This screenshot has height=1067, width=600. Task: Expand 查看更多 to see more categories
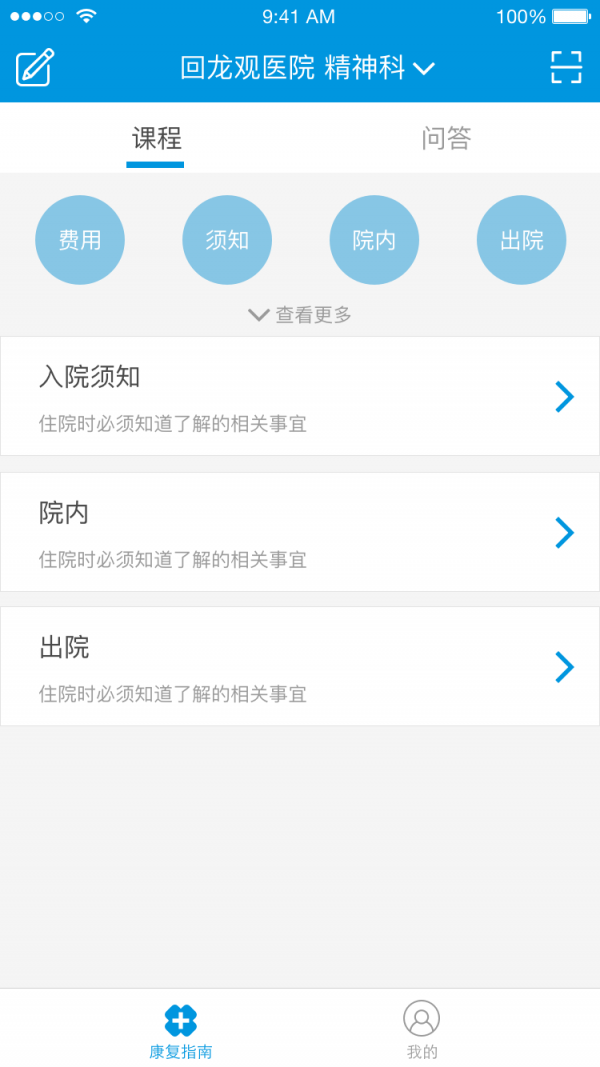[x=300, y=315]
